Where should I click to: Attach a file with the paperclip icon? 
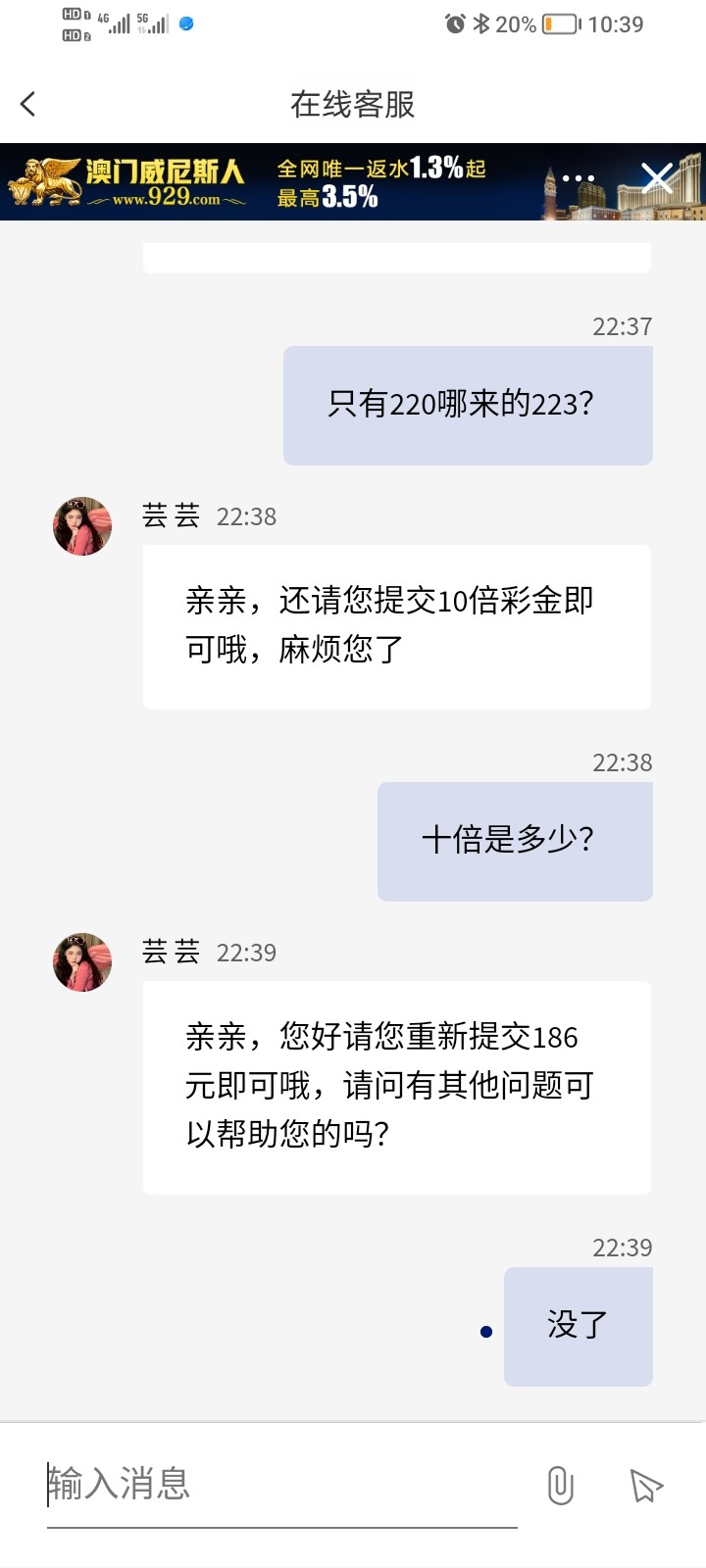tap(560, 1486)
